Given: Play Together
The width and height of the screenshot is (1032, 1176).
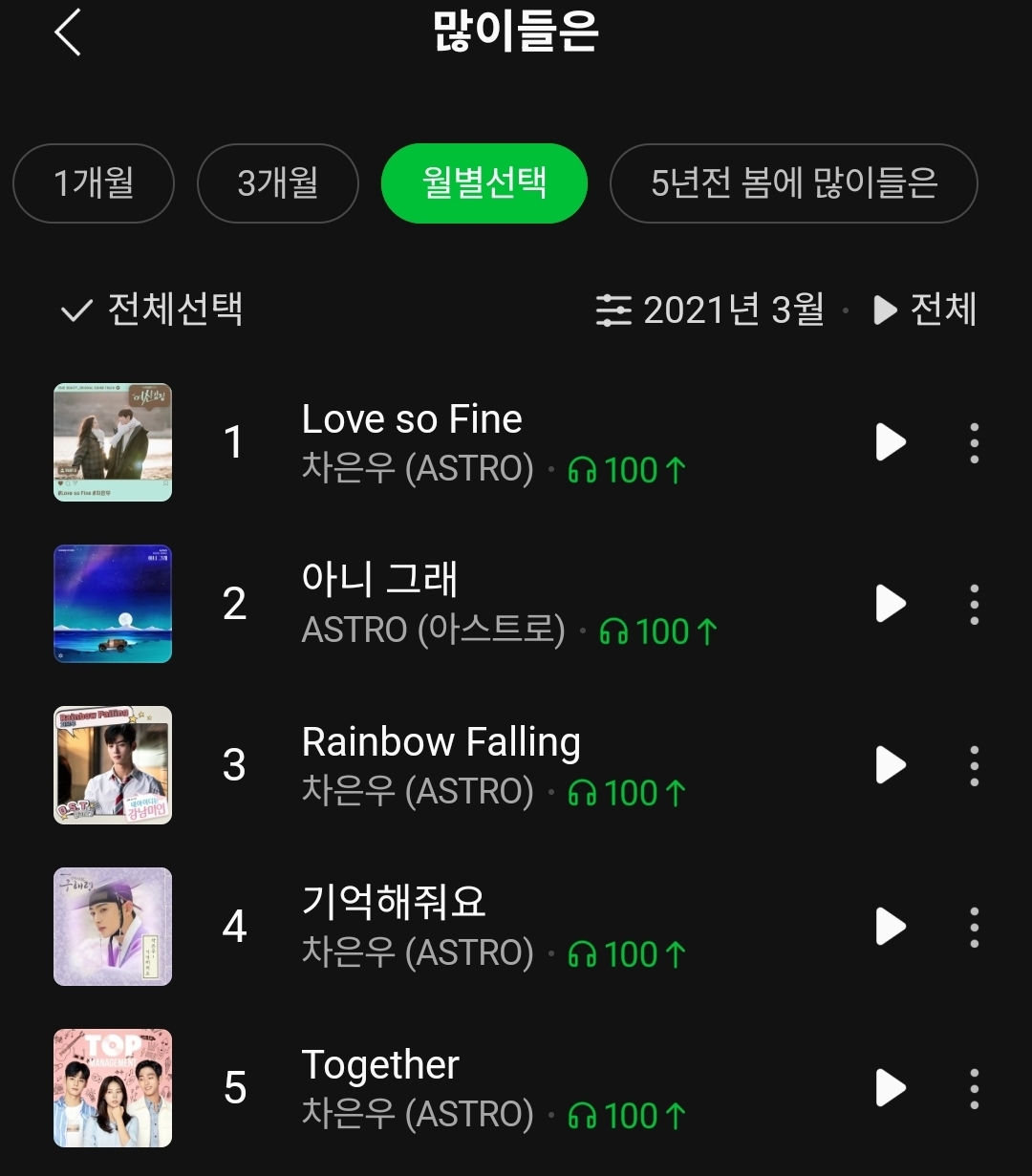Looking at the screenshot, I should point(891,1087).
